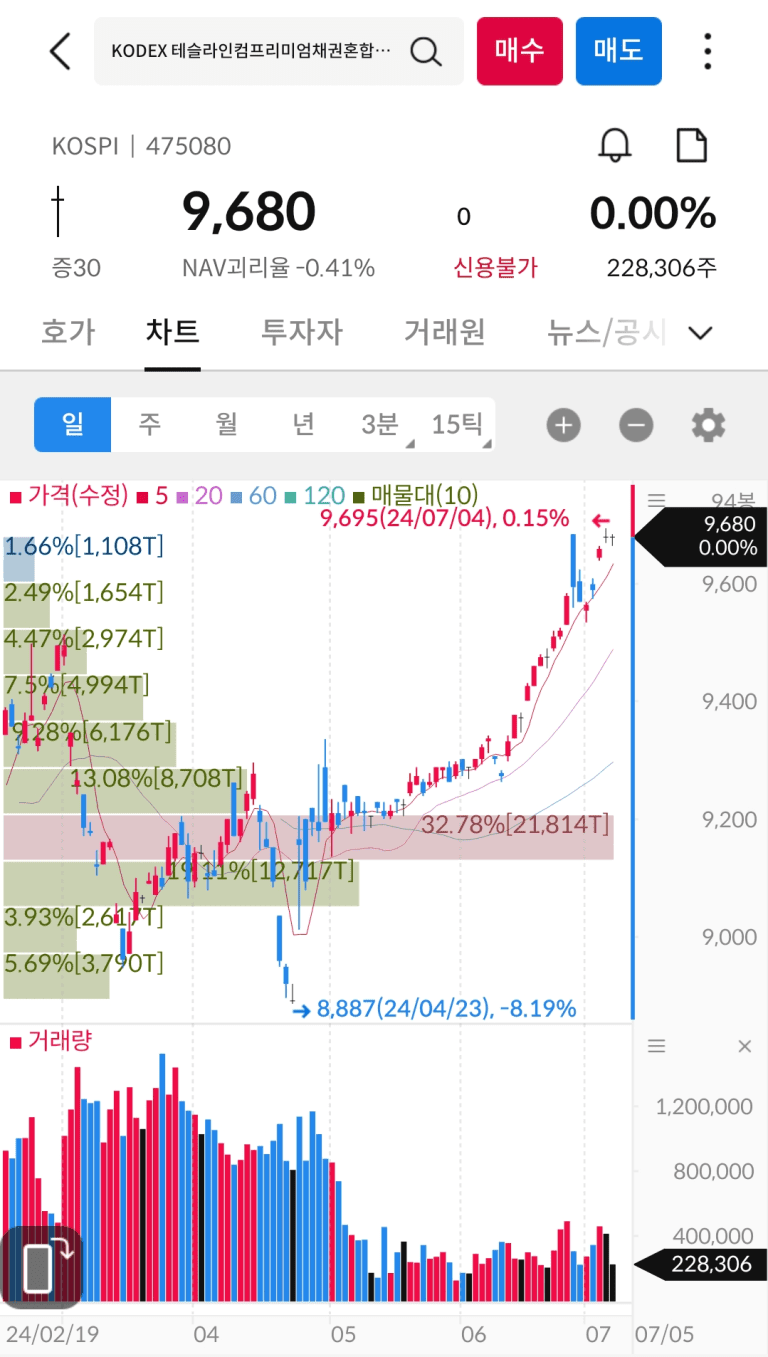Image resolution: width=768 pixels, height=1357 pixels.
Task: Expand the 뉴스/공시 tab chevron
Action: tap(700, 332)
